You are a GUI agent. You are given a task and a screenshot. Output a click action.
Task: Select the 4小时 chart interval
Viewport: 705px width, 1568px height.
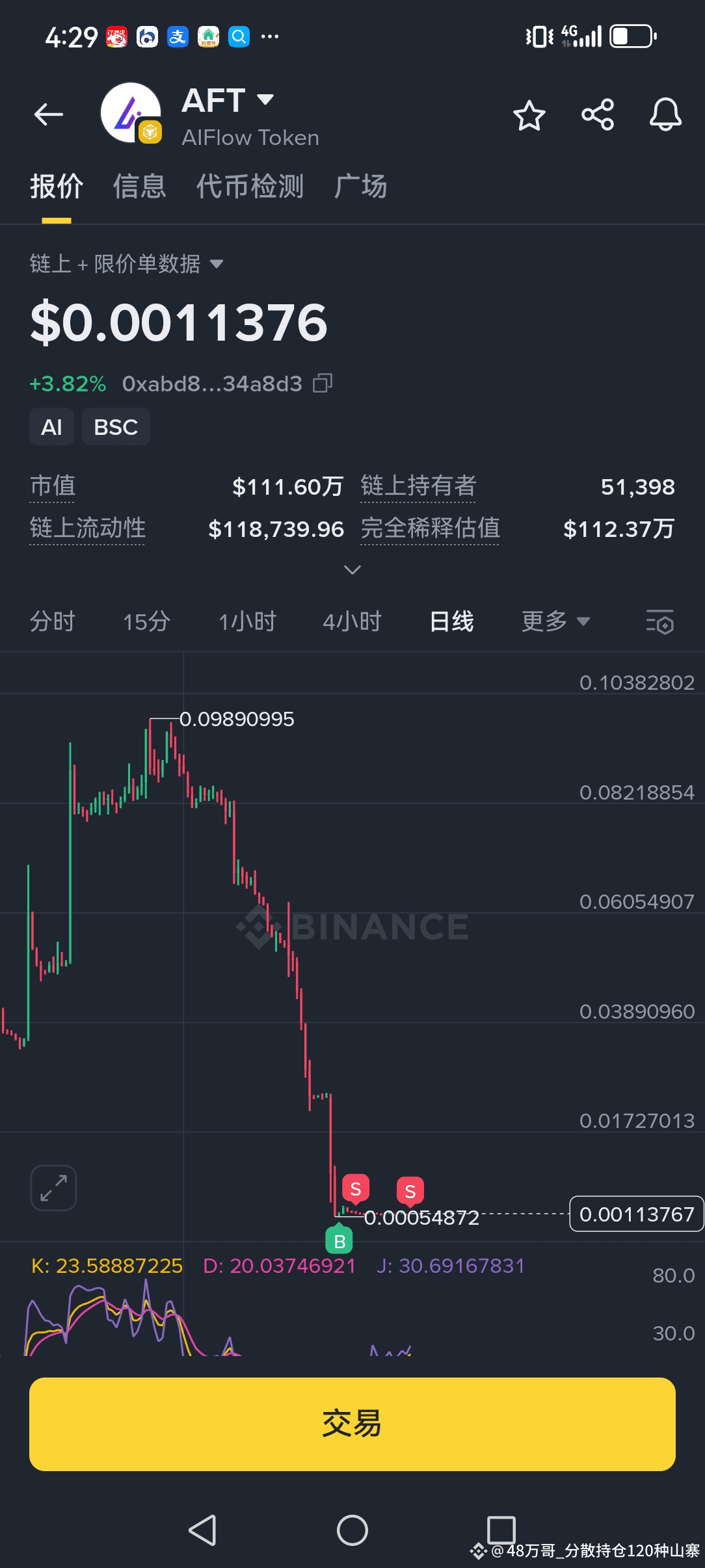352,621
